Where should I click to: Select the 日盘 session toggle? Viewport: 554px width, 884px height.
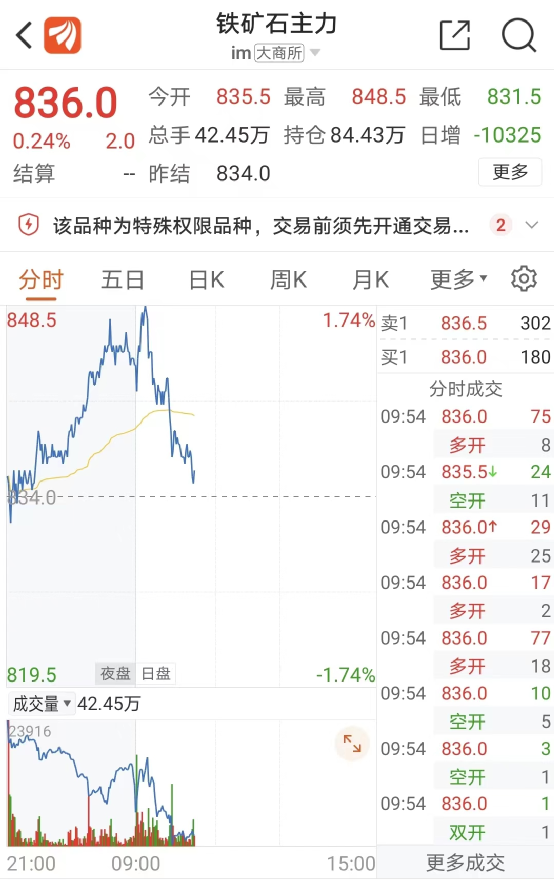click(156, 673)
